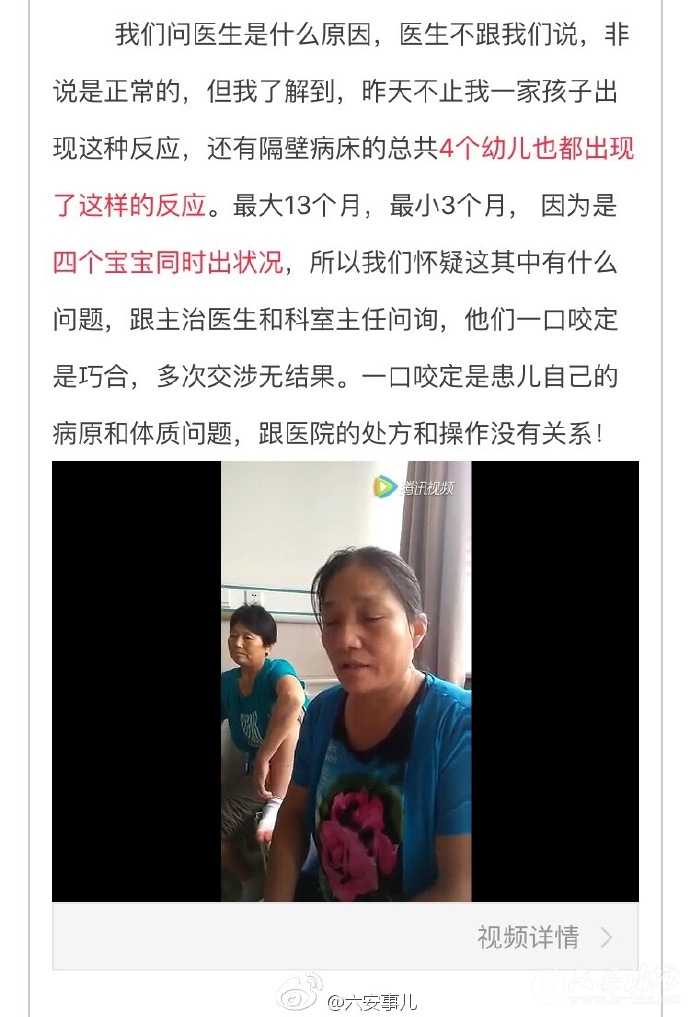Play the embedded Tencent video
The height and width of the screenshot is (1017, 690).
tap(345, 681)
